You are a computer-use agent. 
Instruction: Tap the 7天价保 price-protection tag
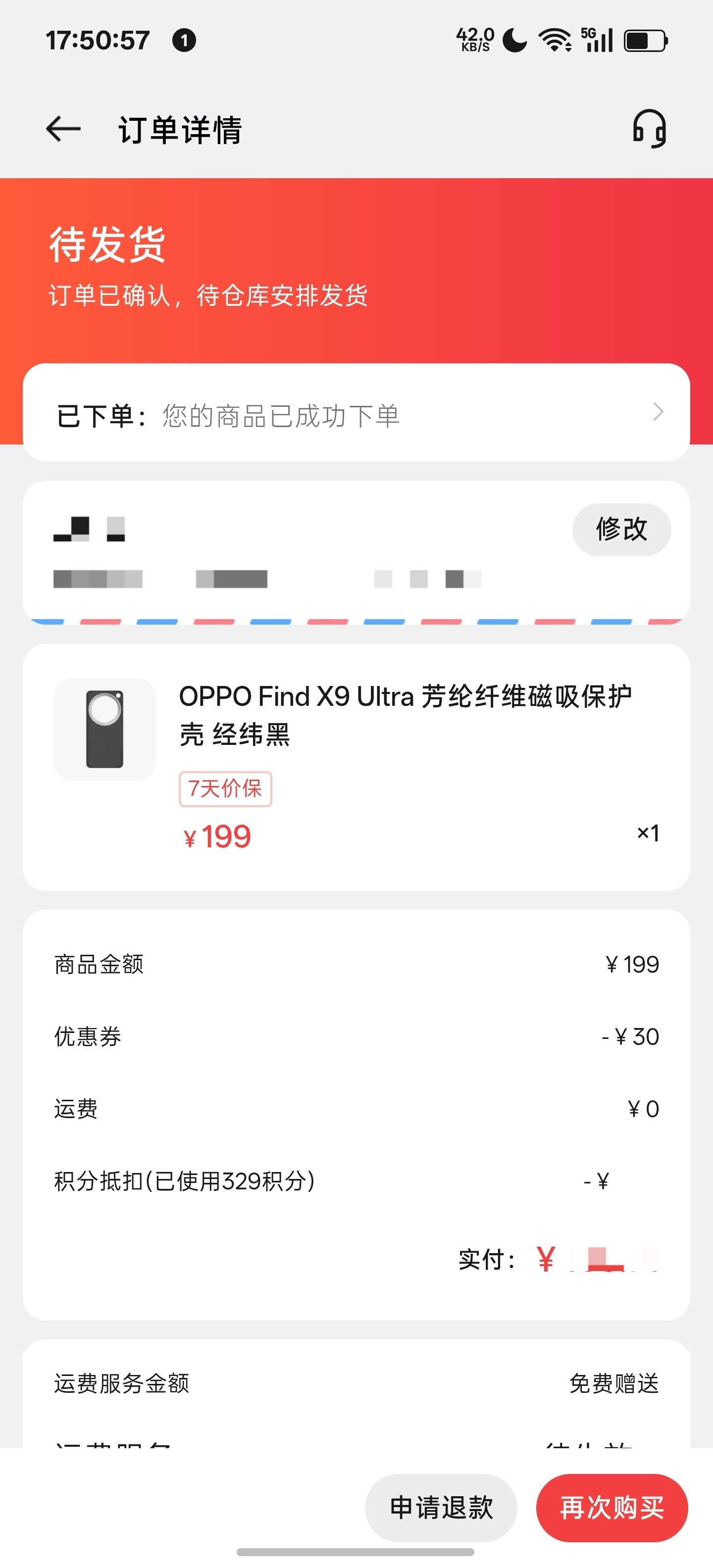[x=224, y=788]
